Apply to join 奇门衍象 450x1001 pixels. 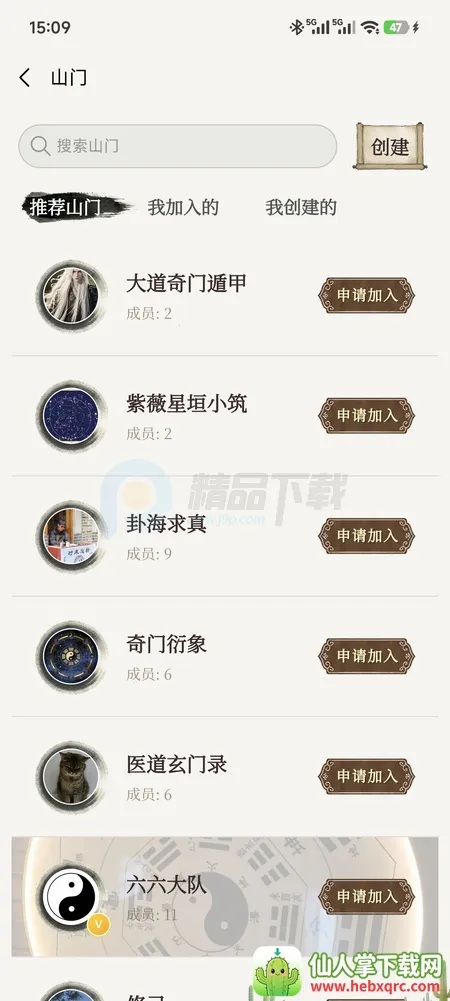(x=366, y=656)
